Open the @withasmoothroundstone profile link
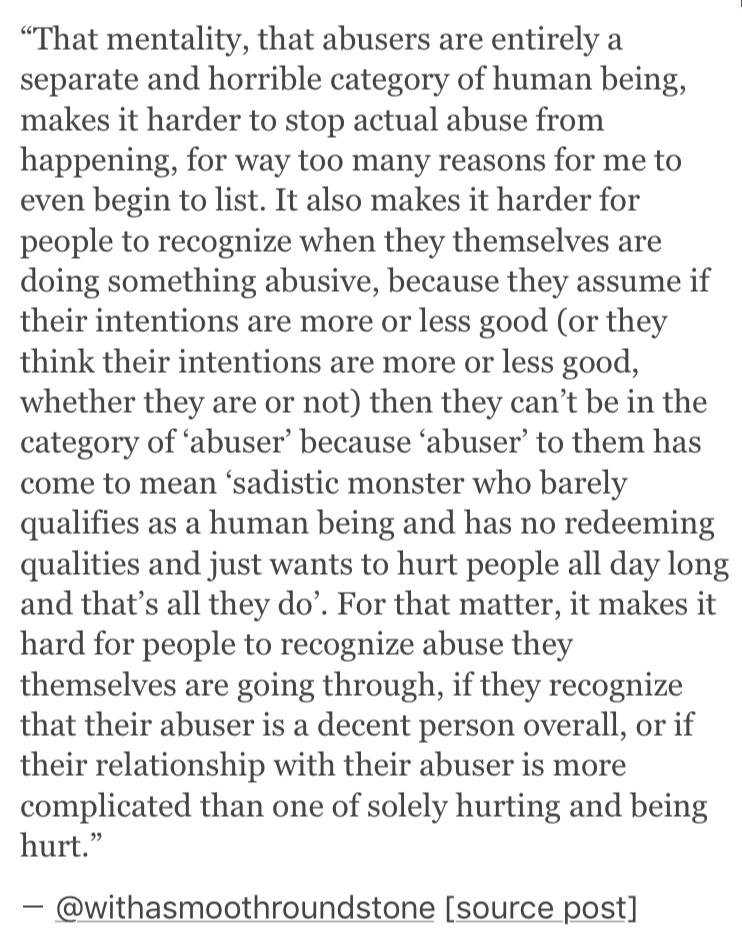Screen dimensions: 742x943 pyautogui.click(x=245, y=908)
